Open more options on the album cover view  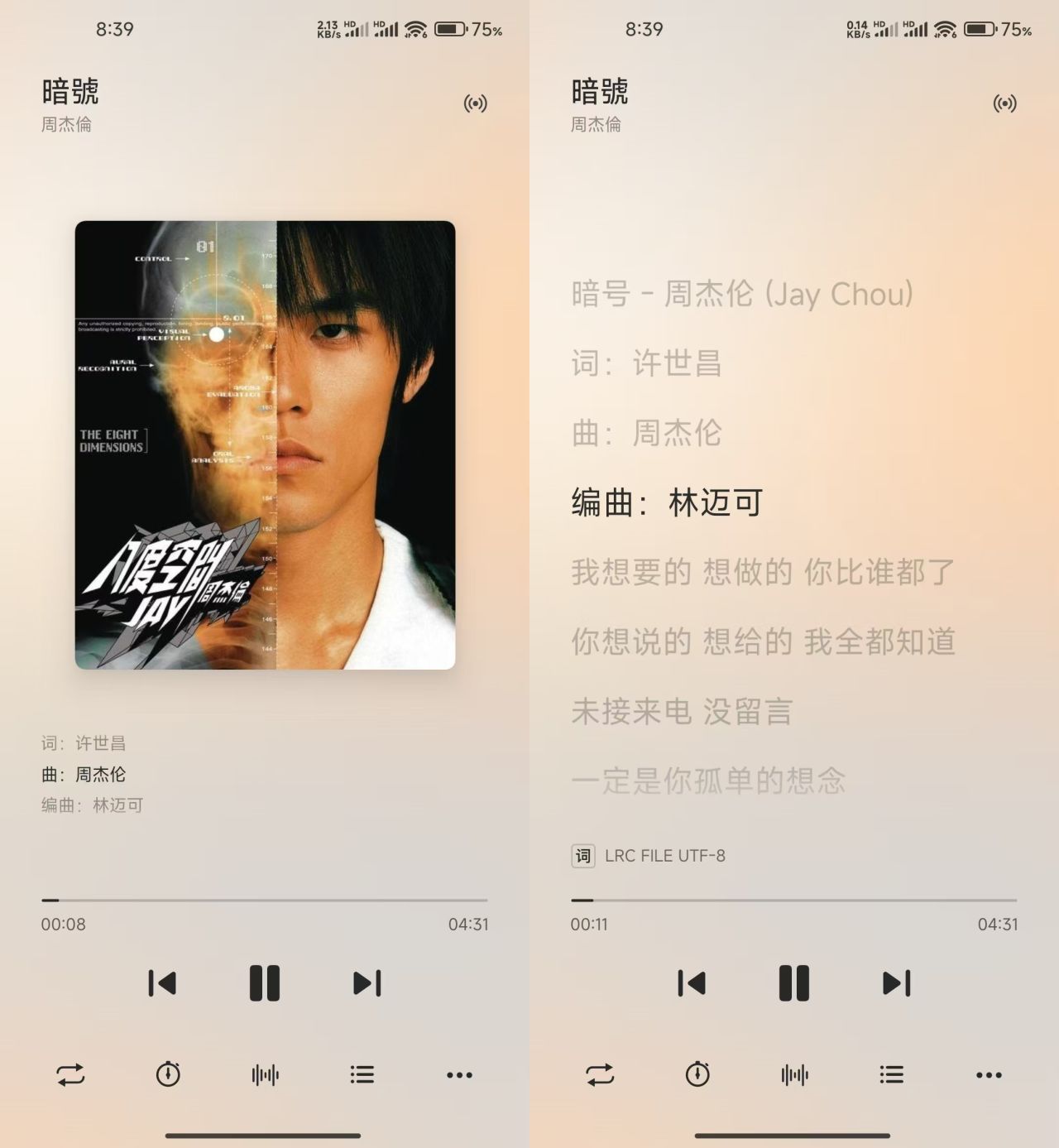(x=459, y=1074)
